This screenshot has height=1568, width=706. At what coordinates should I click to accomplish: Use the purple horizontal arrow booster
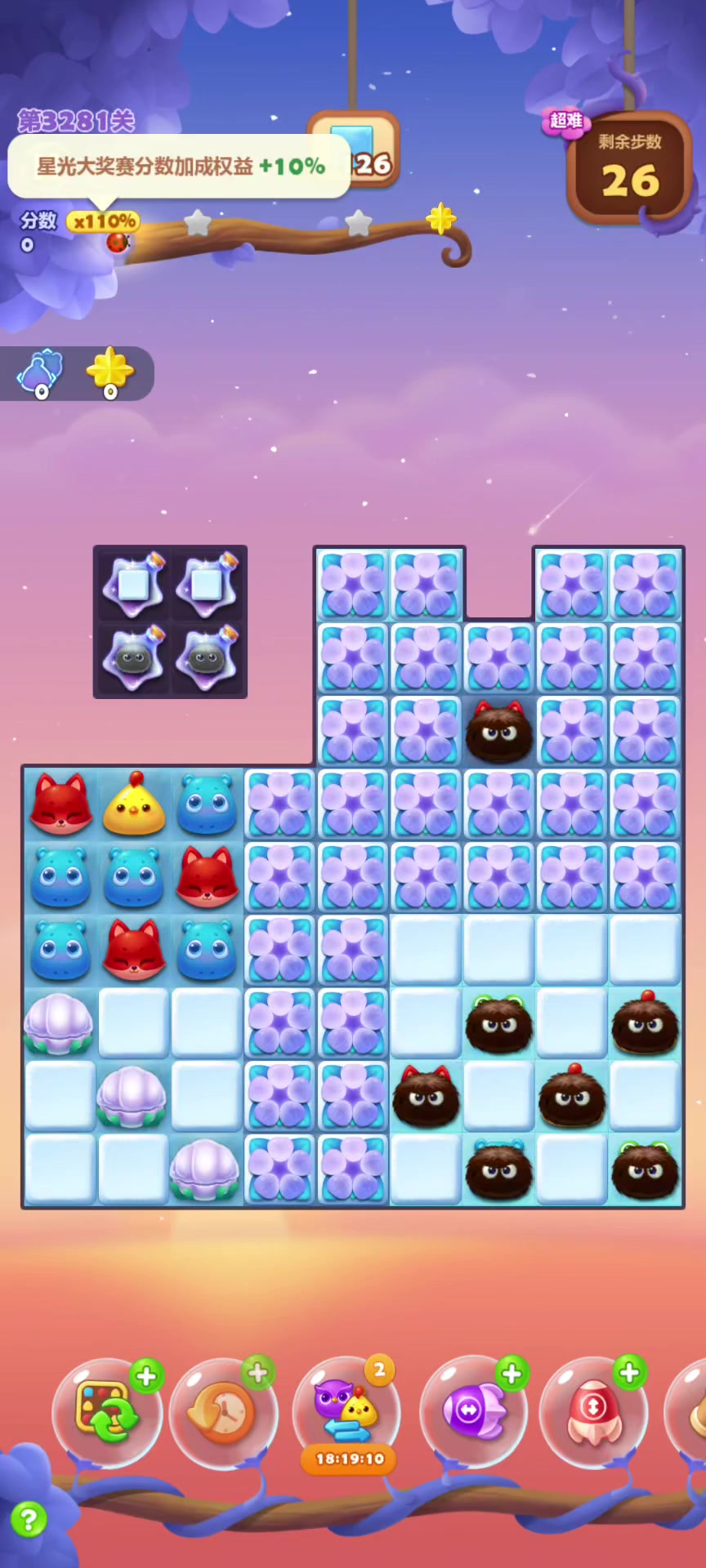(473, 1410)
